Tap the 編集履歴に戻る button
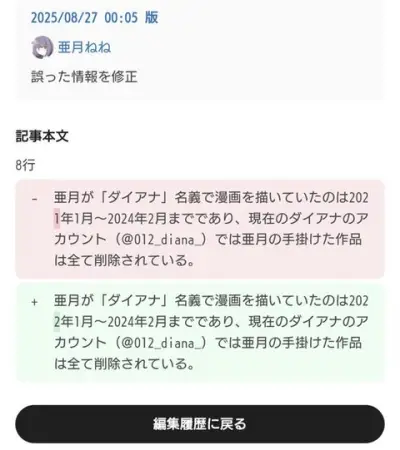The height and width of the screenshot is (450, 400). tap(200, 424)
